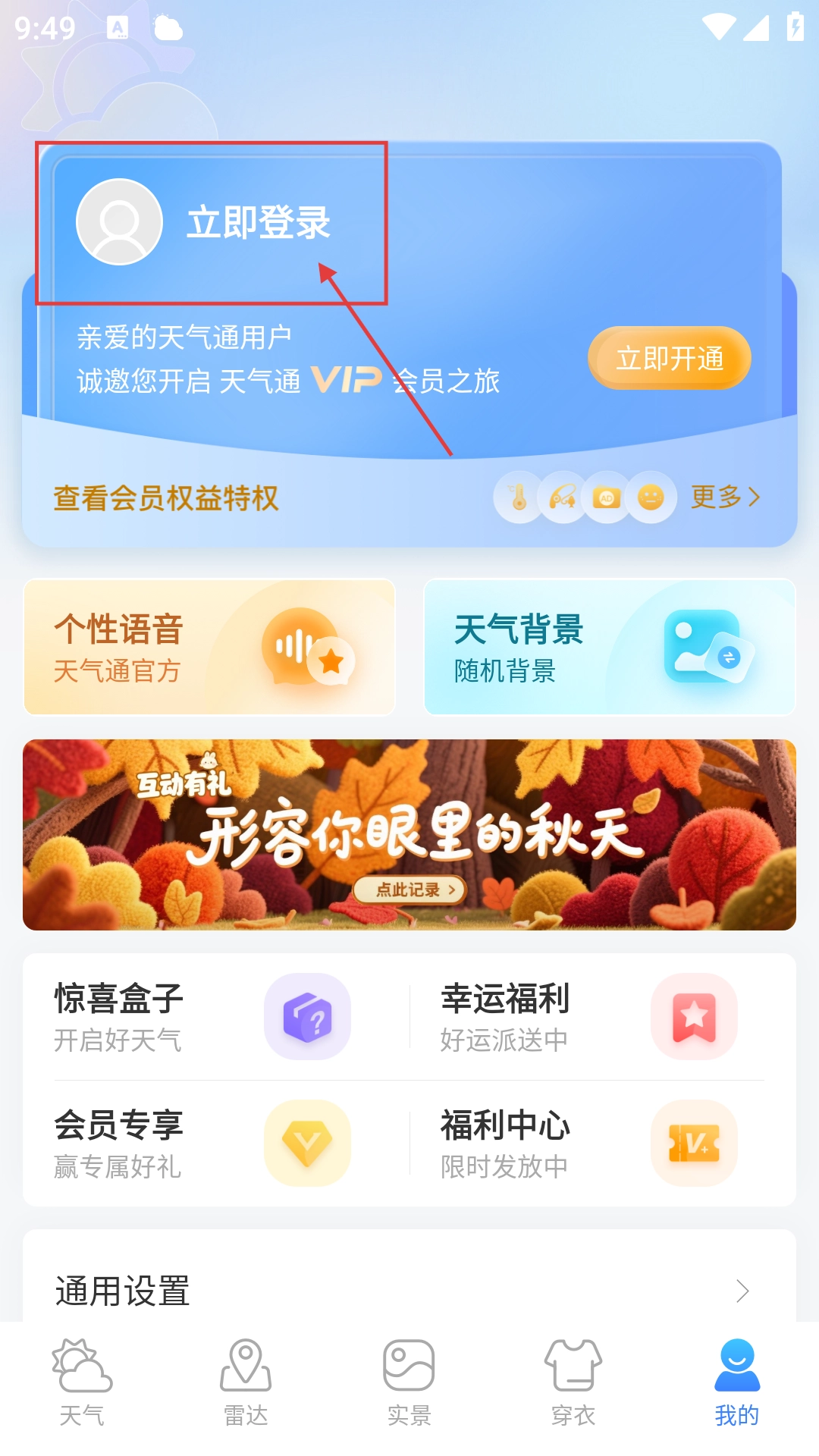Viewport: 819px width, 1456px height.
Task: Open 查看会员权益特权 details
Action: coord(166,498)
